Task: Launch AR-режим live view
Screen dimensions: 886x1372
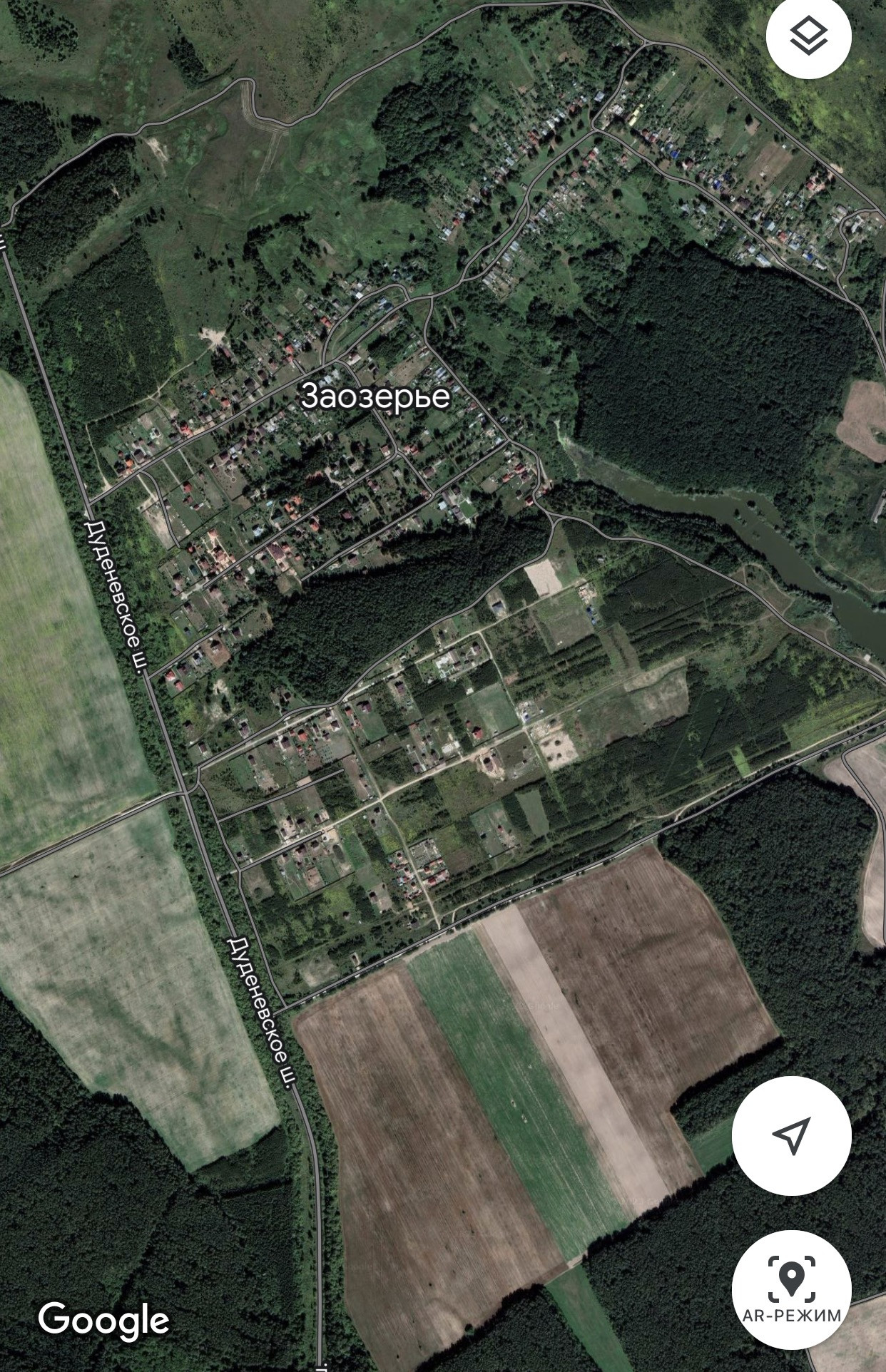Action: point(791,1288)
